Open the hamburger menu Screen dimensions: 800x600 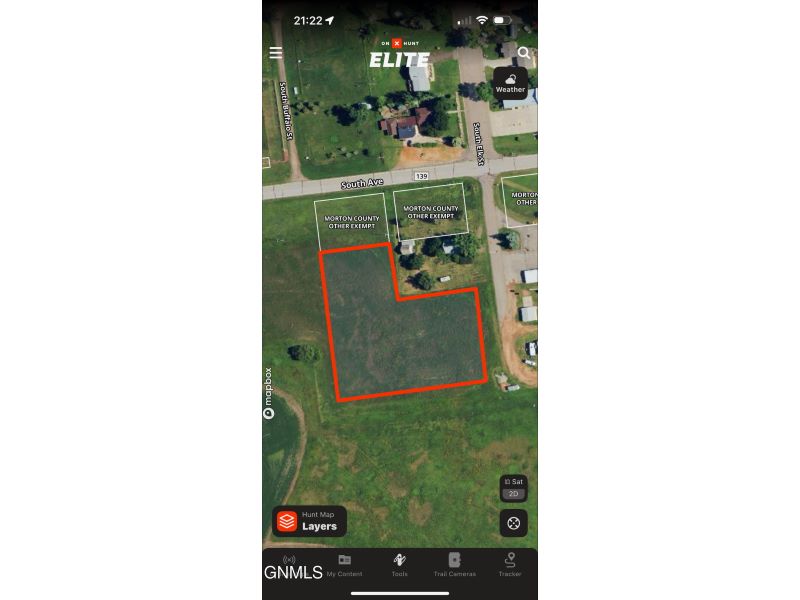pyautogui.click(x=276, y=53)
